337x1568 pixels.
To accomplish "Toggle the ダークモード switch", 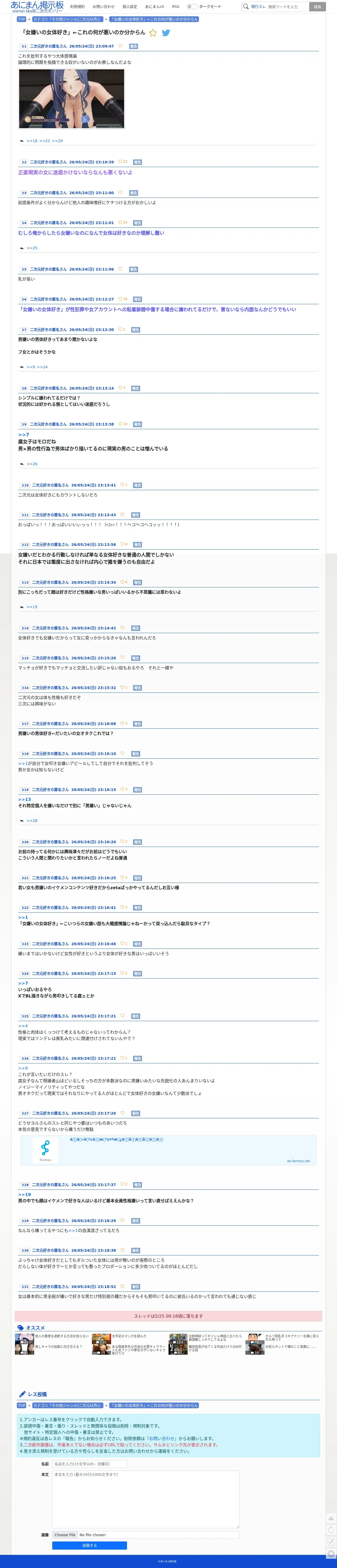I will (192, 7).
